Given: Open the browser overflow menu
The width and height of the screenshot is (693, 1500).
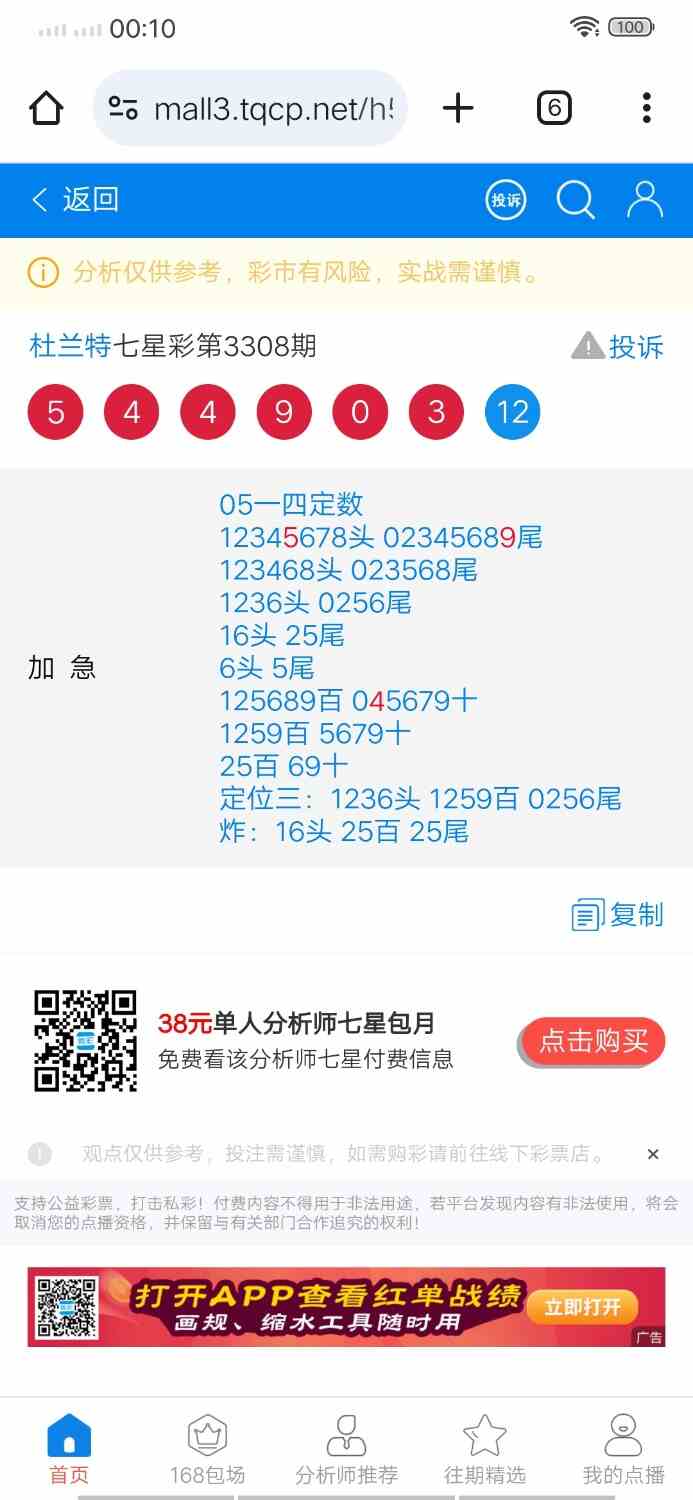Looking at the screenshot, I should point(646,108).
